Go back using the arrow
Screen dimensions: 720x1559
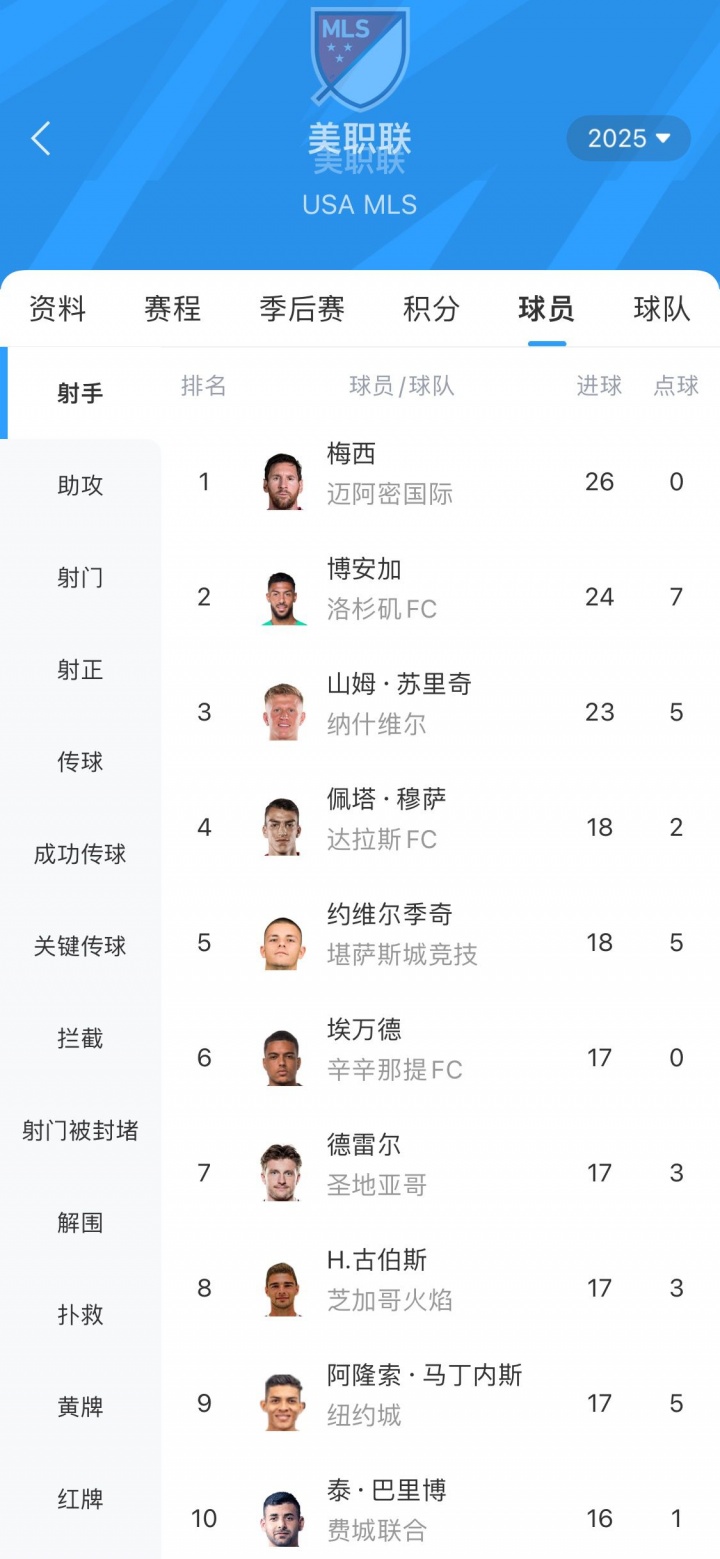click(41, 139)
